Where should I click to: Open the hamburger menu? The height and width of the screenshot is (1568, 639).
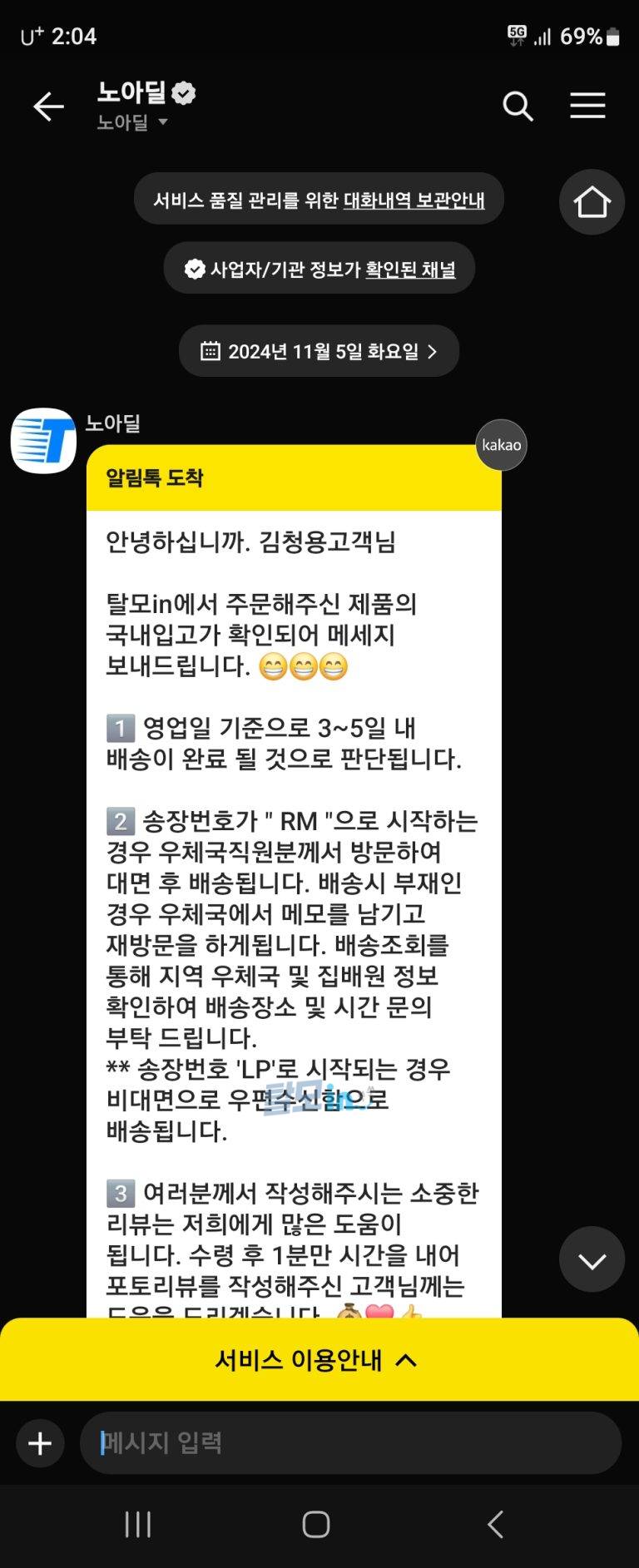click(x=587, y=106)
